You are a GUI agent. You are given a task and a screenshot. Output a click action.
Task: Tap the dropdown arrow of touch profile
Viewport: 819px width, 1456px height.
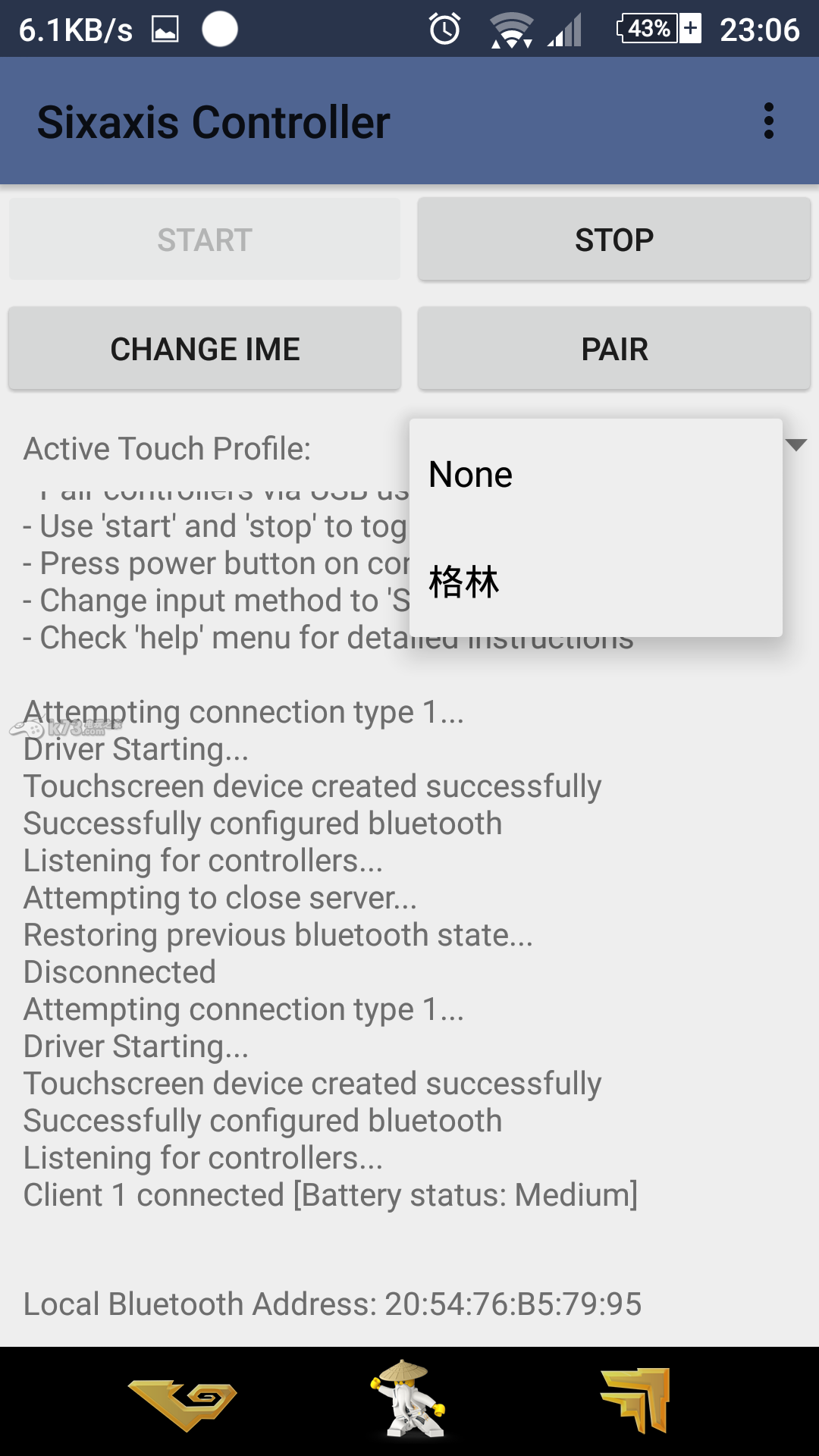click(795, 445)
